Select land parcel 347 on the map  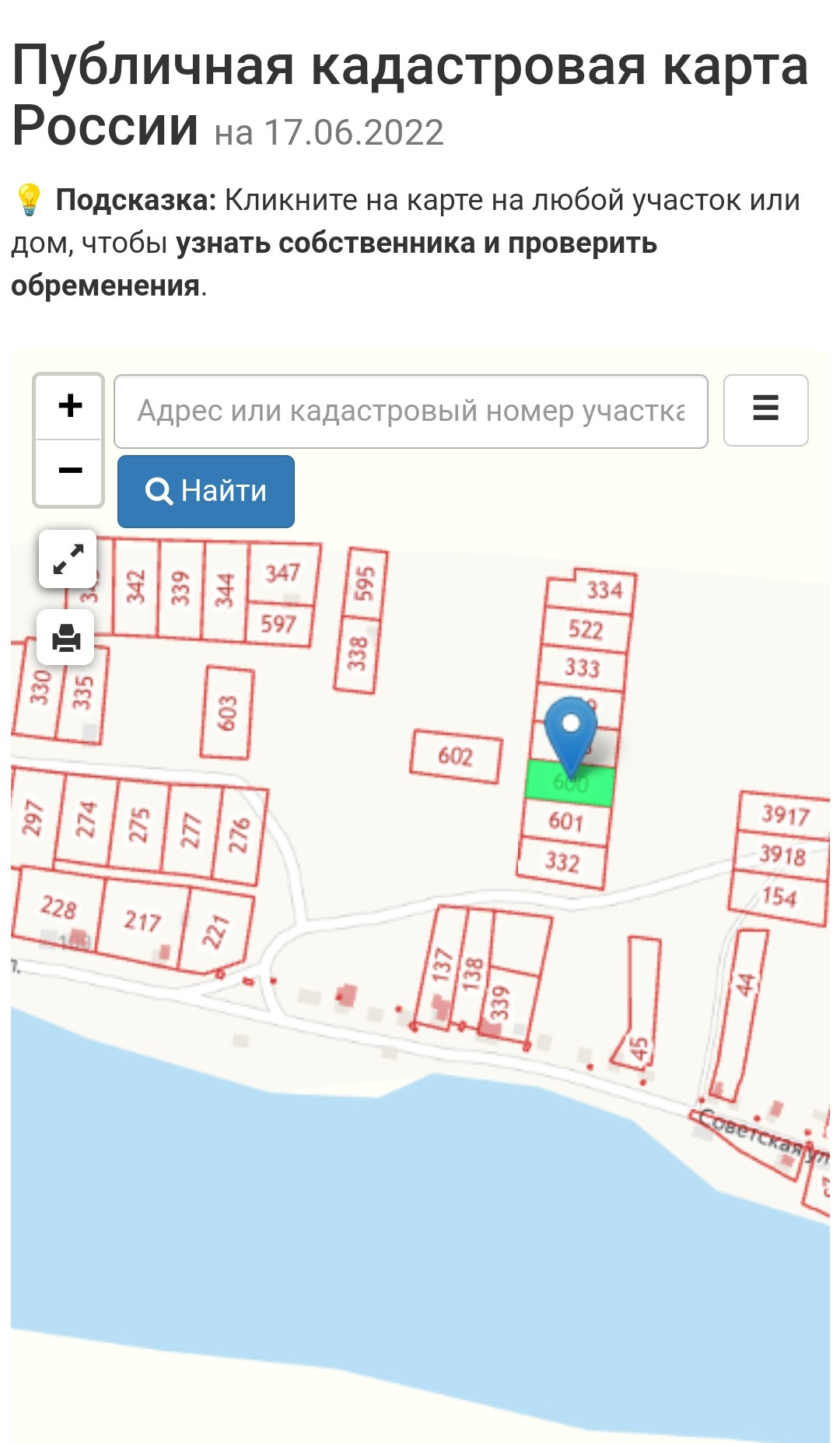pyautogui.click(x=282, y=573)
